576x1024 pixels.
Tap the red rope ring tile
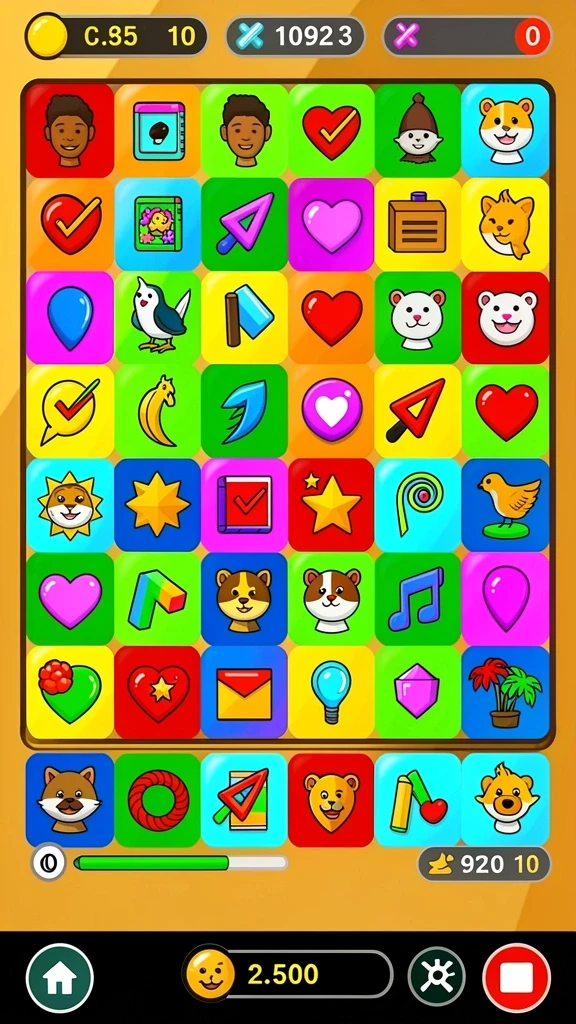tap(157, 800)
